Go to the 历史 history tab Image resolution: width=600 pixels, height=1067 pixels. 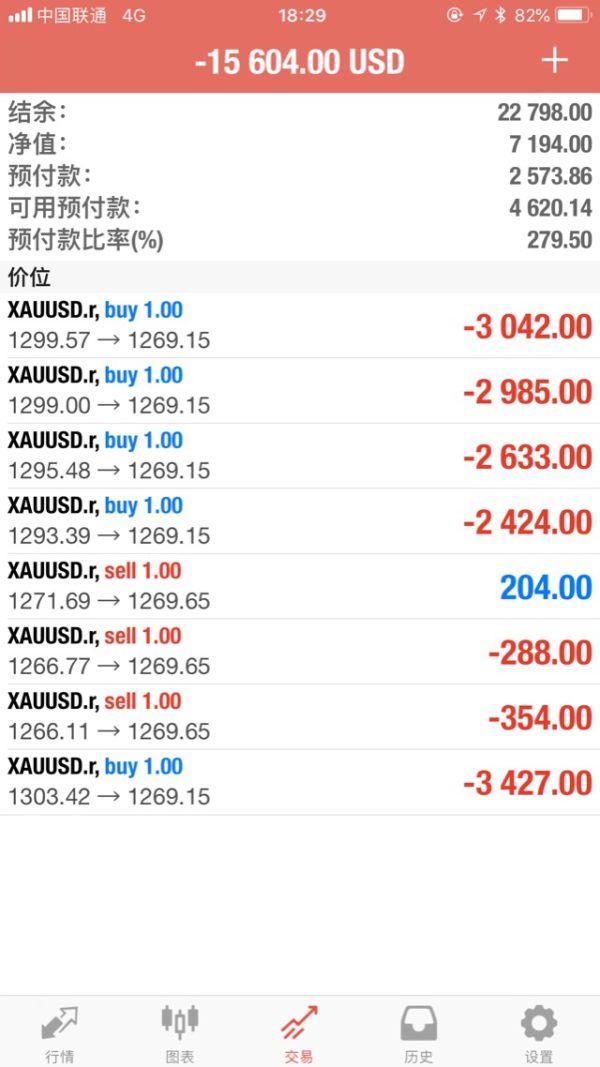click(x=418, y=1032)
